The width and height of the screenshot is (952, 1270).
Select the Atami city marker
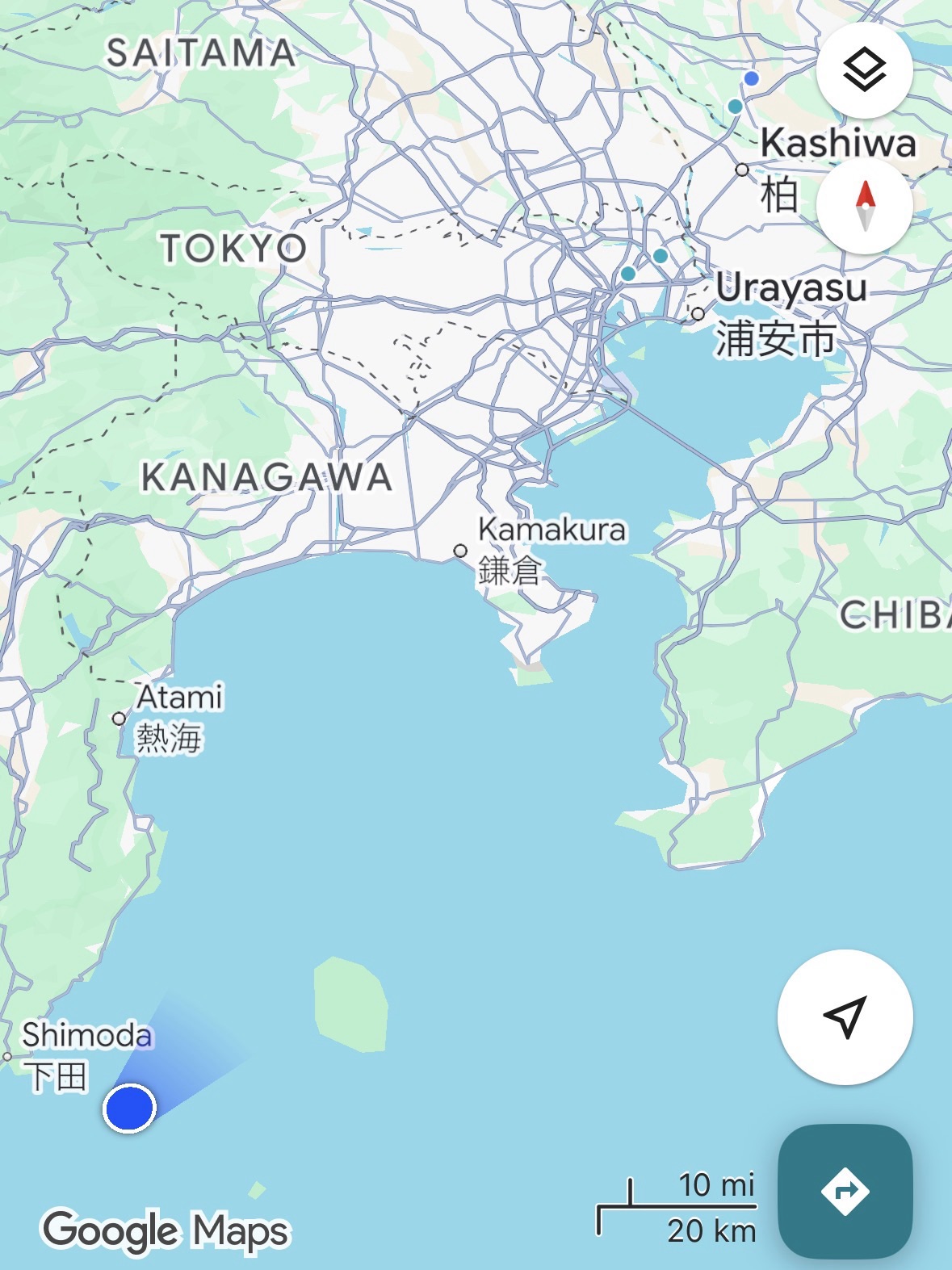[x=119, y=719]
